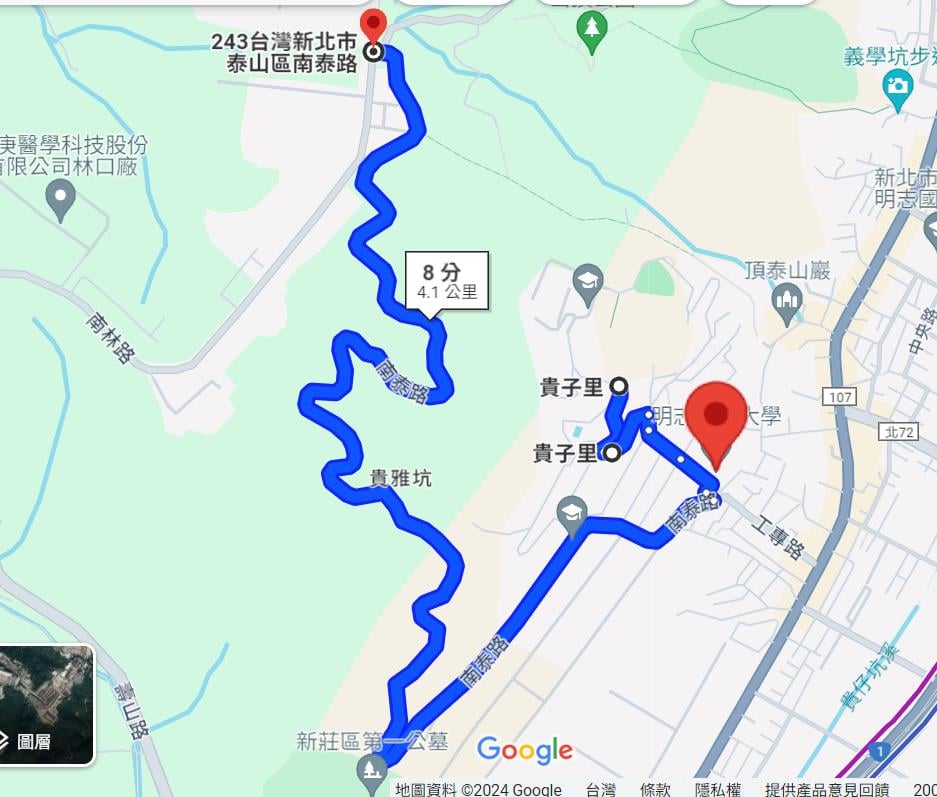Tap the green park tree marker
The width and height of the screenshot is (937, 797).
coord(592,30)
